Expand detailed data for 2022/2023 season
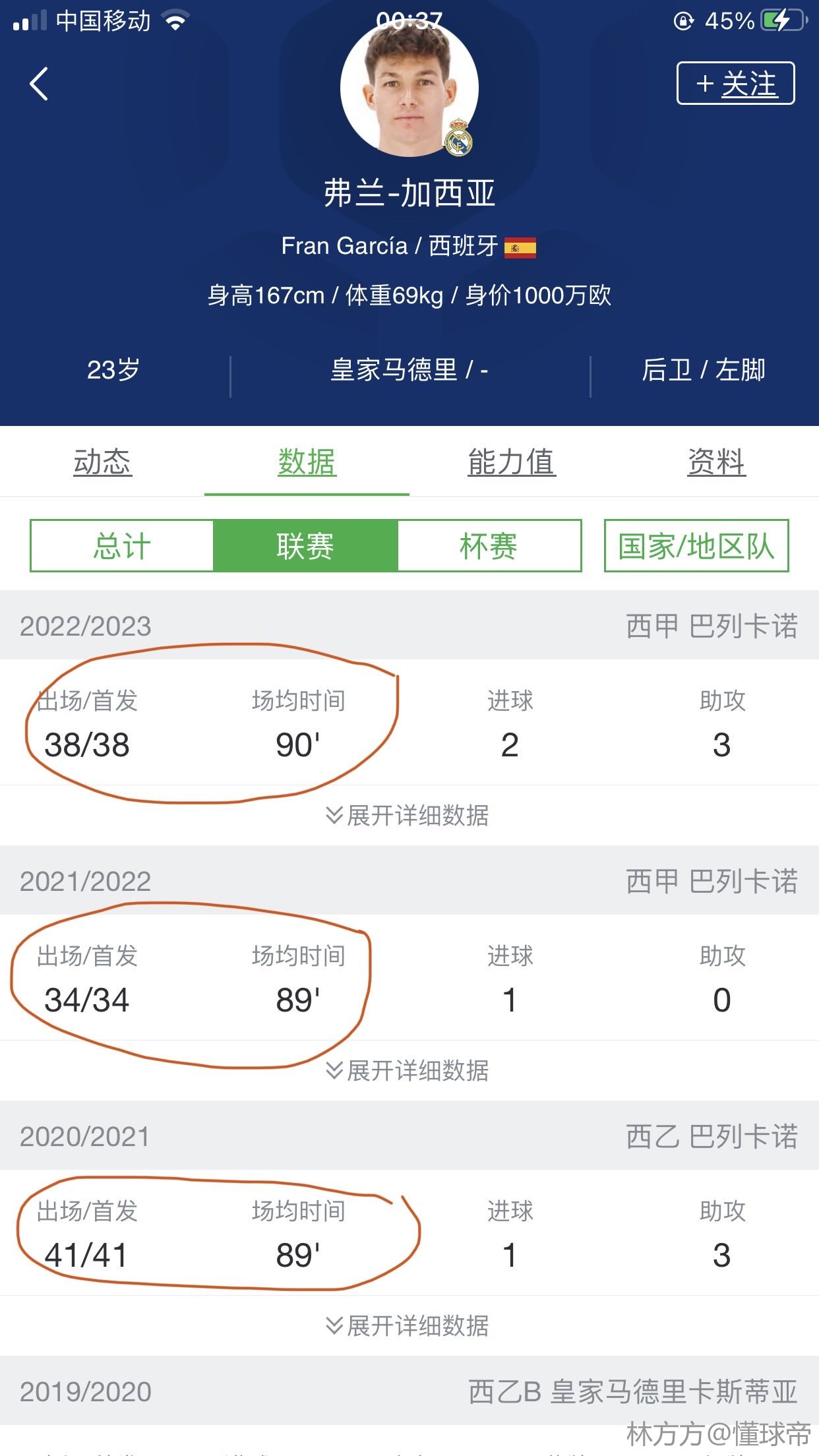Screen dimensions: 819x1456 tap(408, 816)
